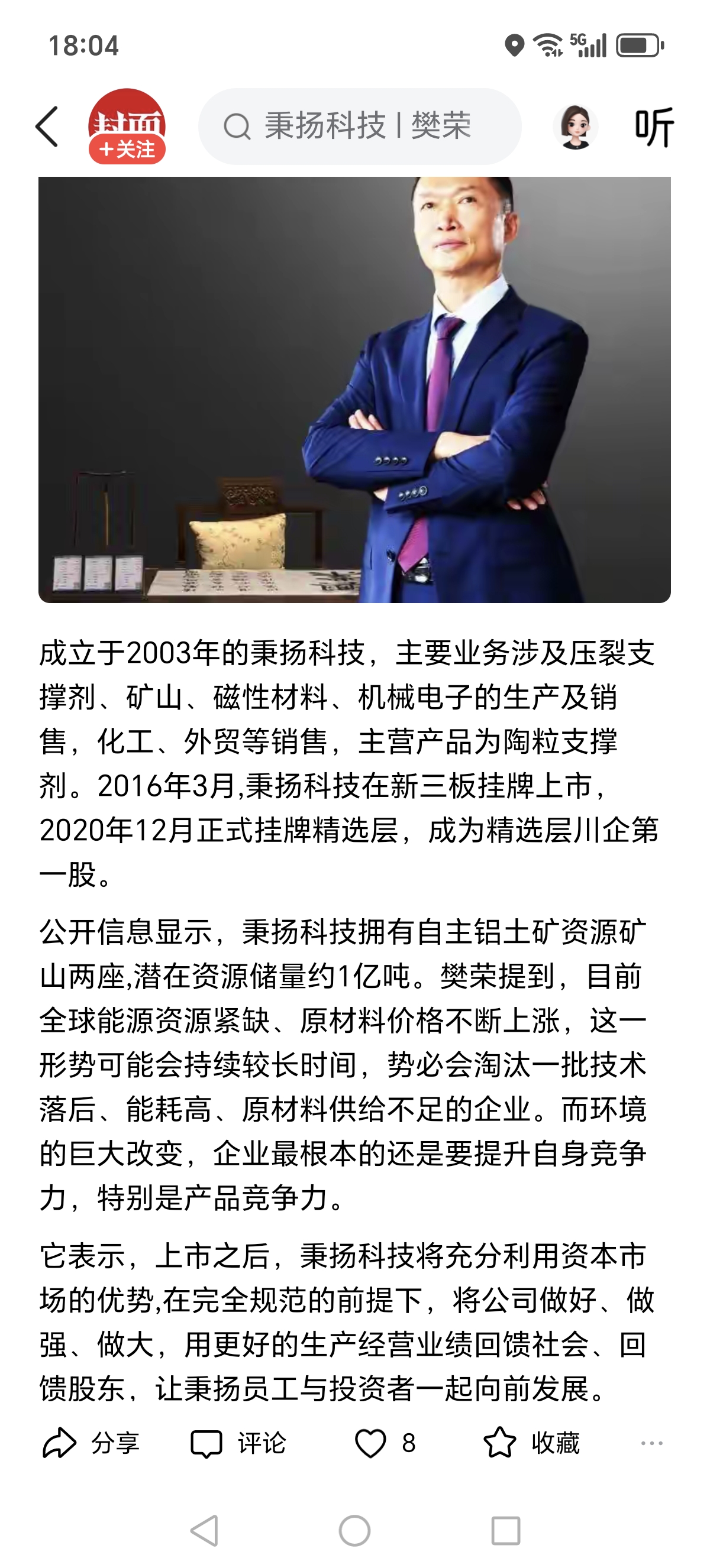Viewport: 710px width, 1568px height.
Task: Follow the 封面 account via +关注
Action: (x=127, y=149)
